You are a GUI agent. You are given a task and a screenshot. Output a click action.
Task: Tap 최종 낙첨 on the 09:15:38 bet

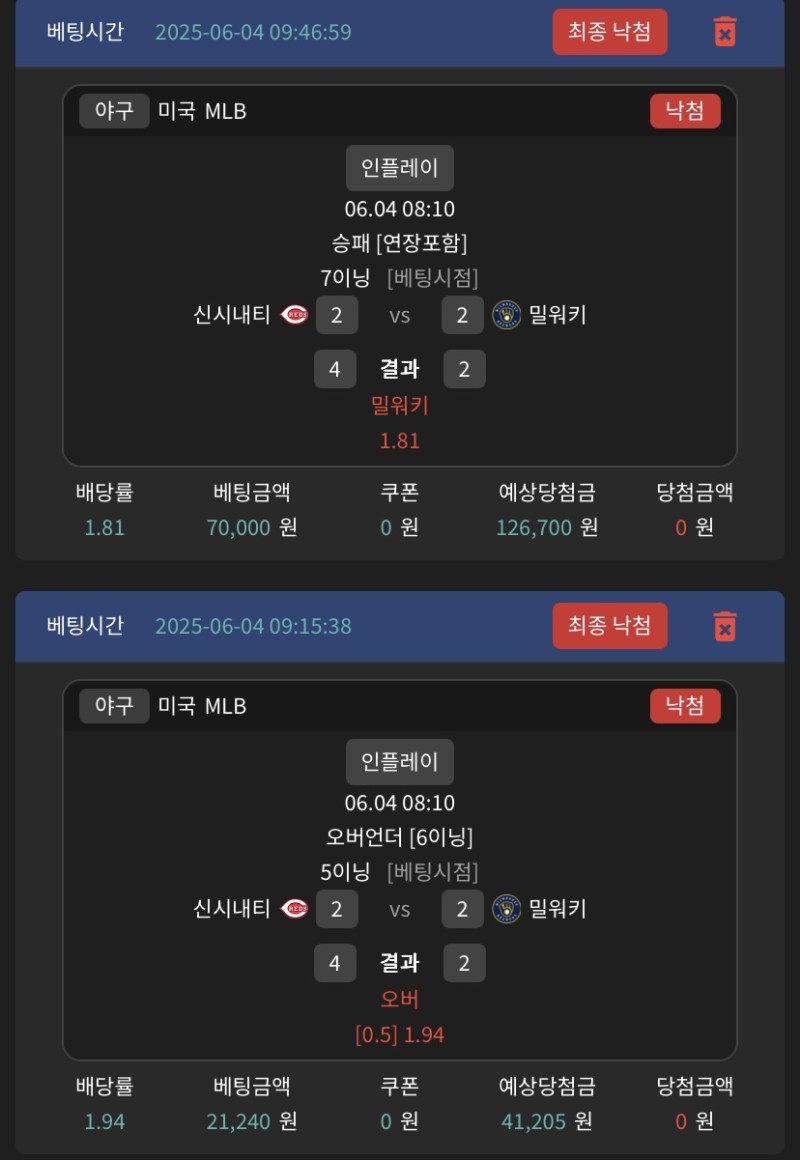coord(609,626)
